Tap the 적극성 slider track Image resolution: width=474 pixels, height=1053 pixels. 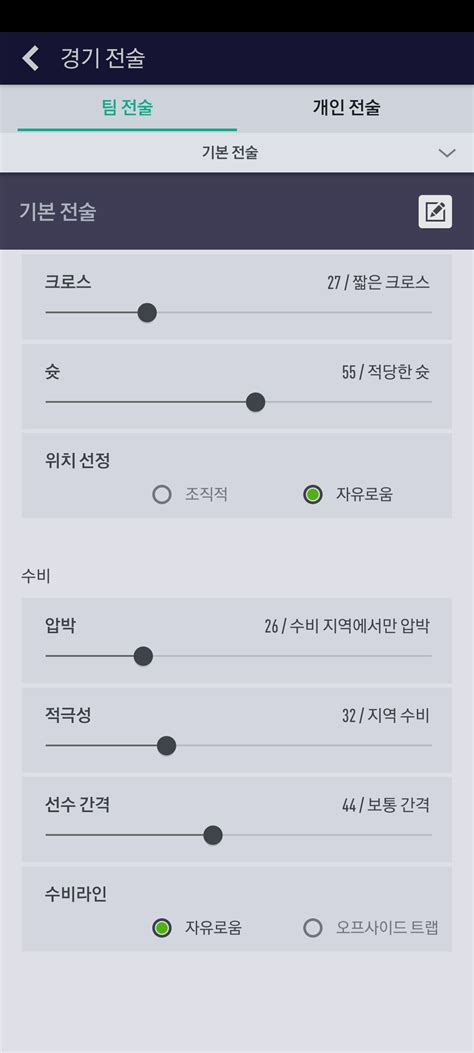[238, 745]
